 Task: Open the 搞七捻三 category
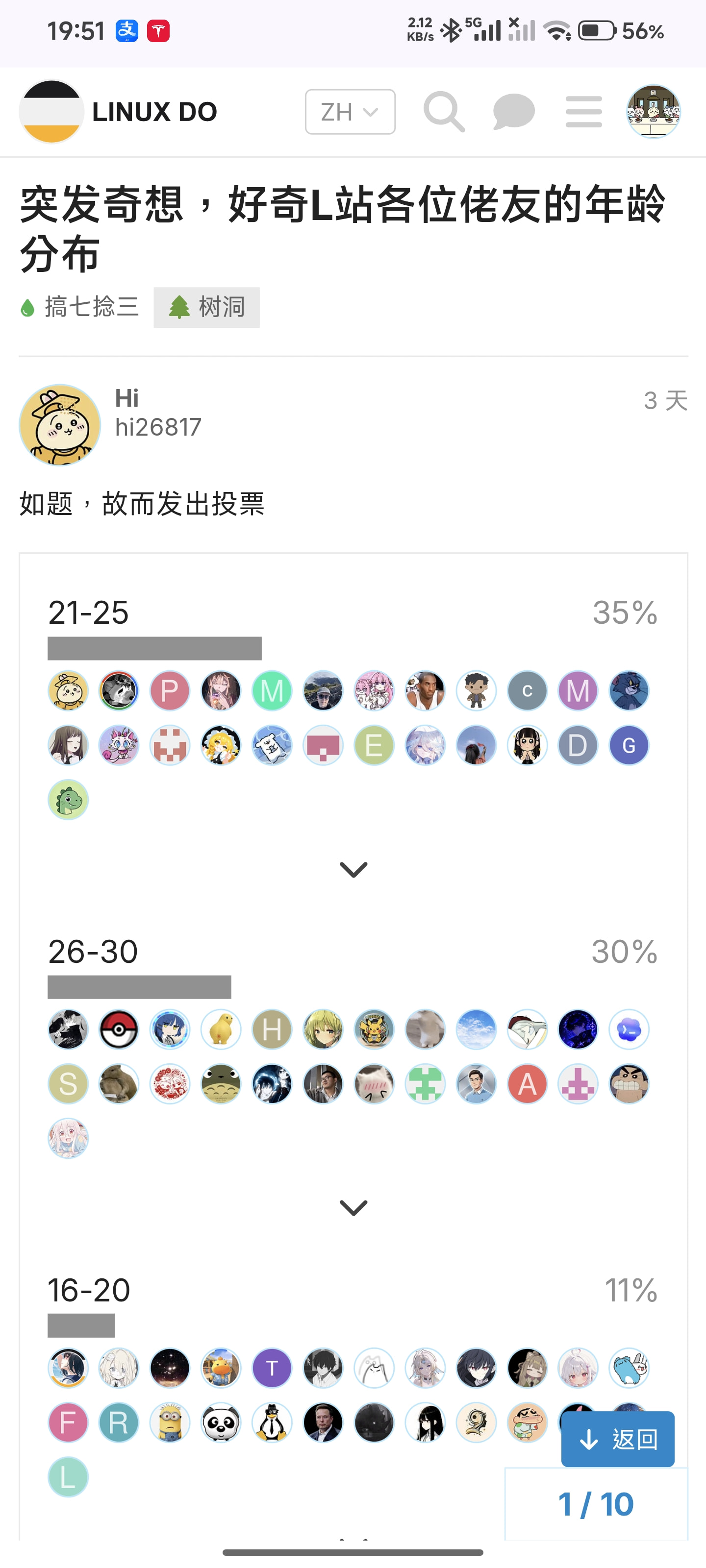[80, 307]
